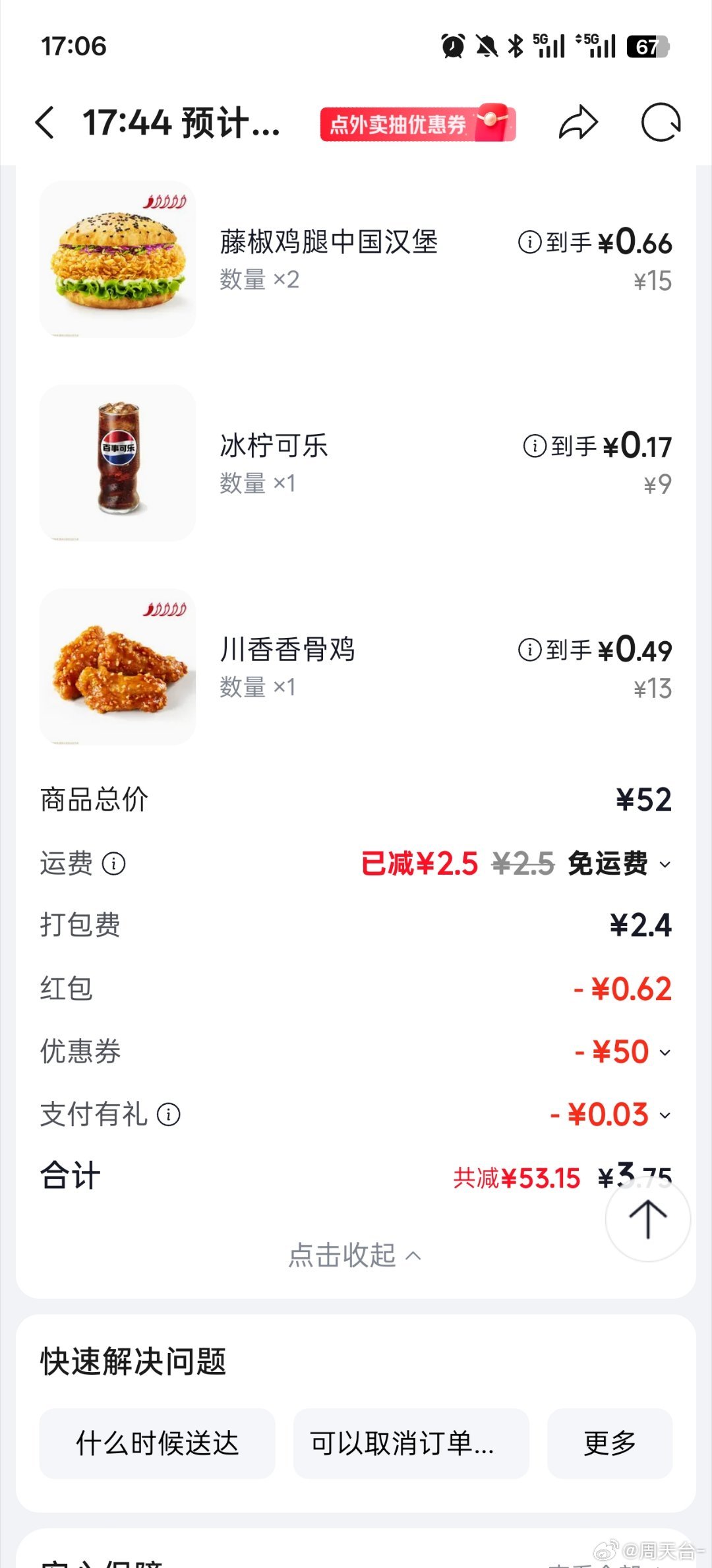The height and width of the screenshot is (1568, 712).
Task: Collapse details with 点击收起
Action: coord(355,1255)
